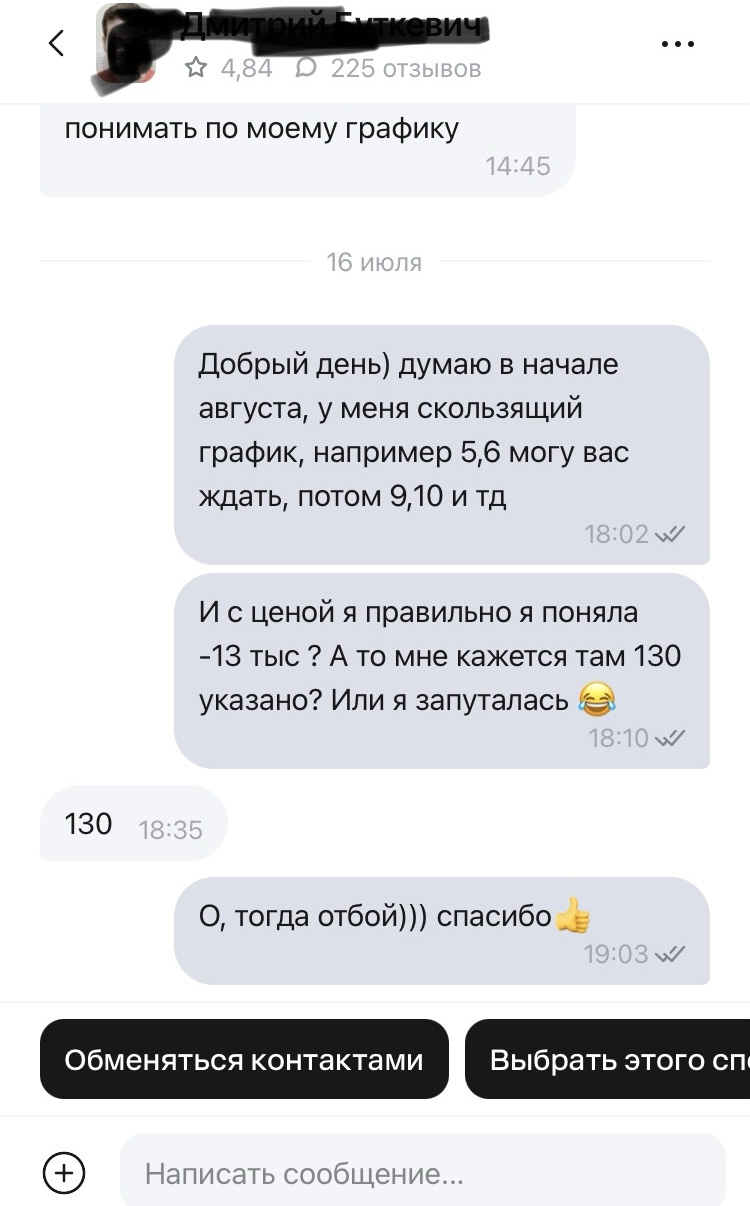Tap the plus icon to attach a file
Viewport: 750px width, 1206px height.
[64, 1172]
